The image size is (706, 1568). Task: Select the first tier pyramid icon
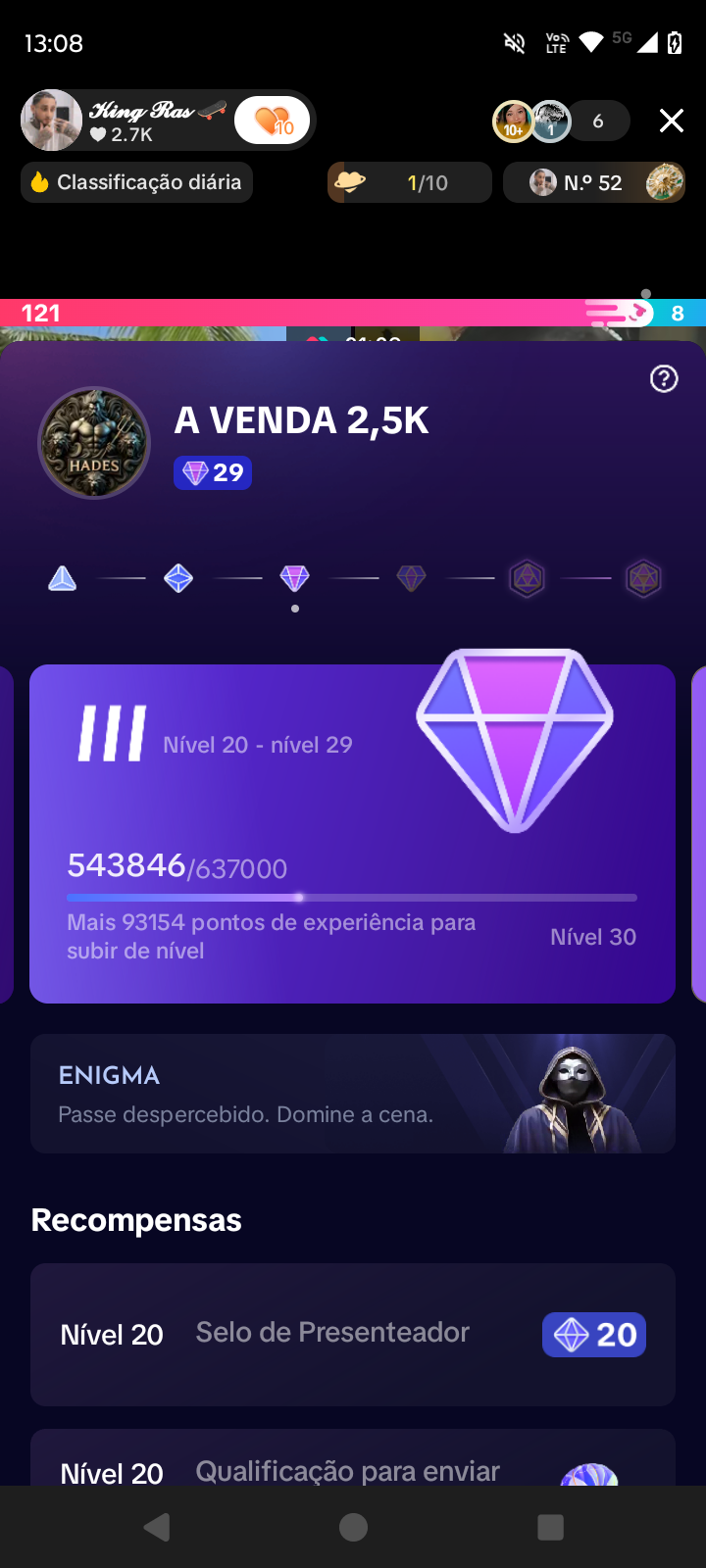pos(63,579)
